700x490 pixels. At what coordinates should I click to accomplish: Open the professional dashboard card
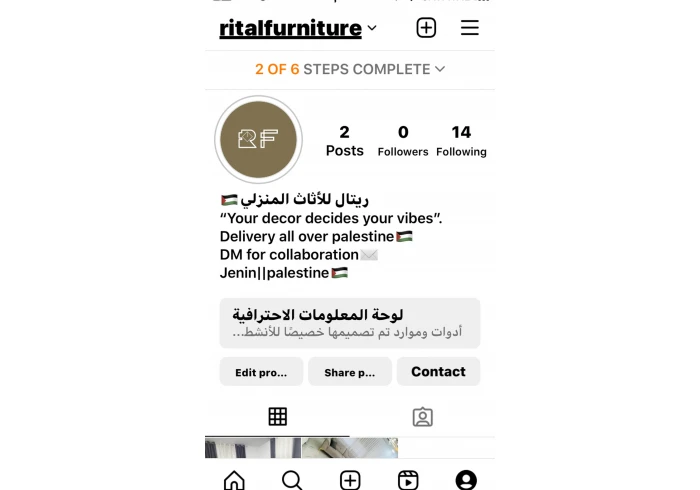[x=349, y=323]
